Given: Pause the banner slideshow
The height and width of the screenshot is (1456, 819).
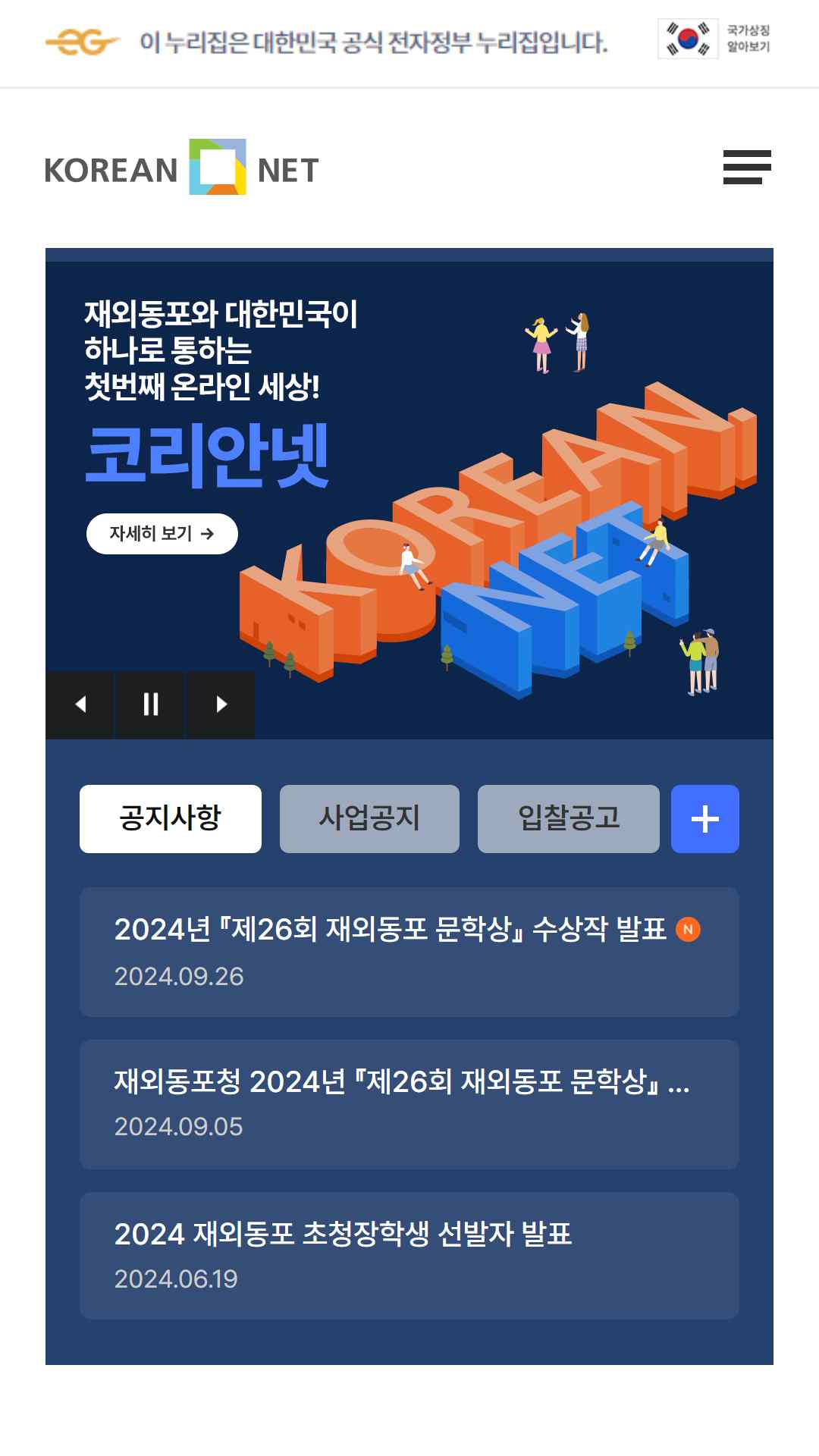Looking at the screenshot, I should click(150, 704).
